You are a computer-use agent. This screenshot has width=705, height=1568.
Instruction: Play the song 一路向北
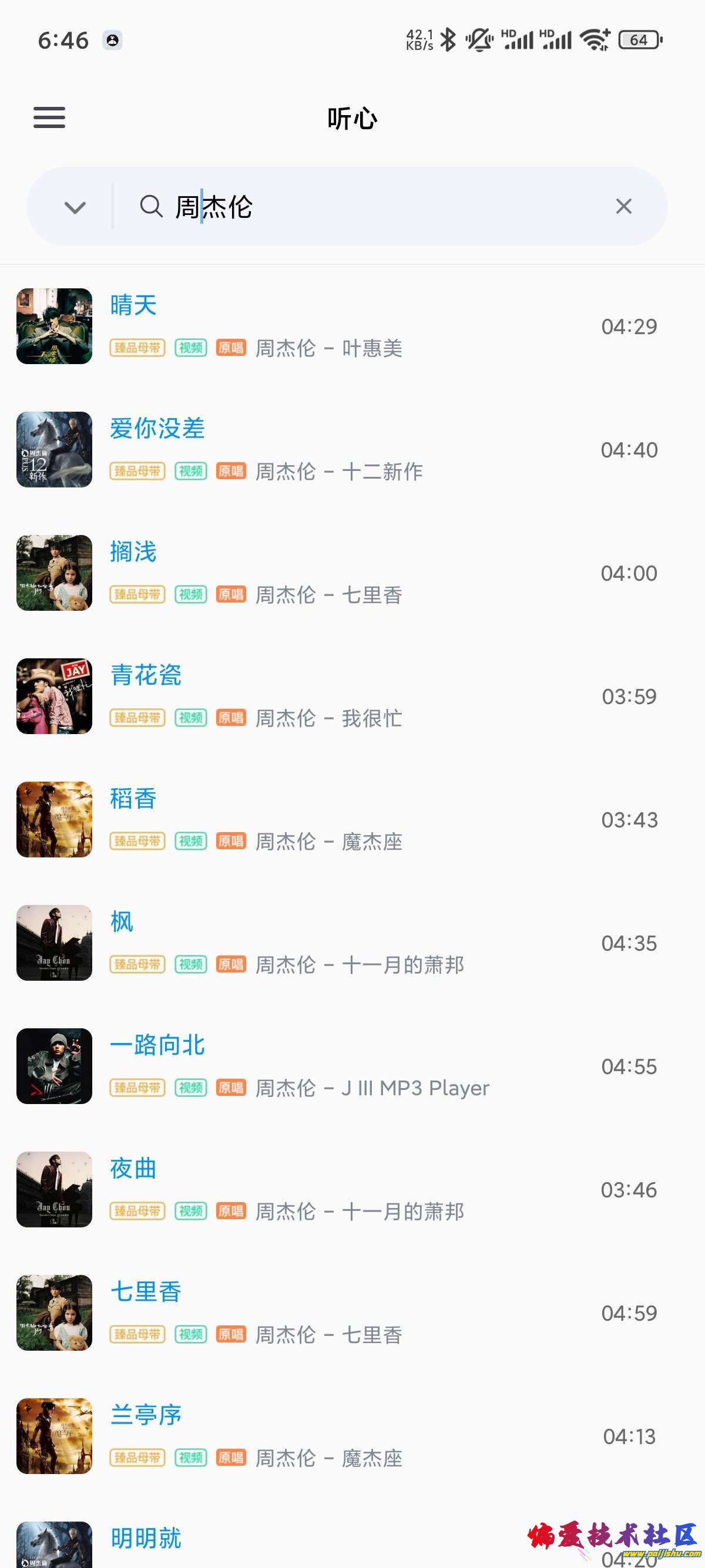(x=157, y=1045)
